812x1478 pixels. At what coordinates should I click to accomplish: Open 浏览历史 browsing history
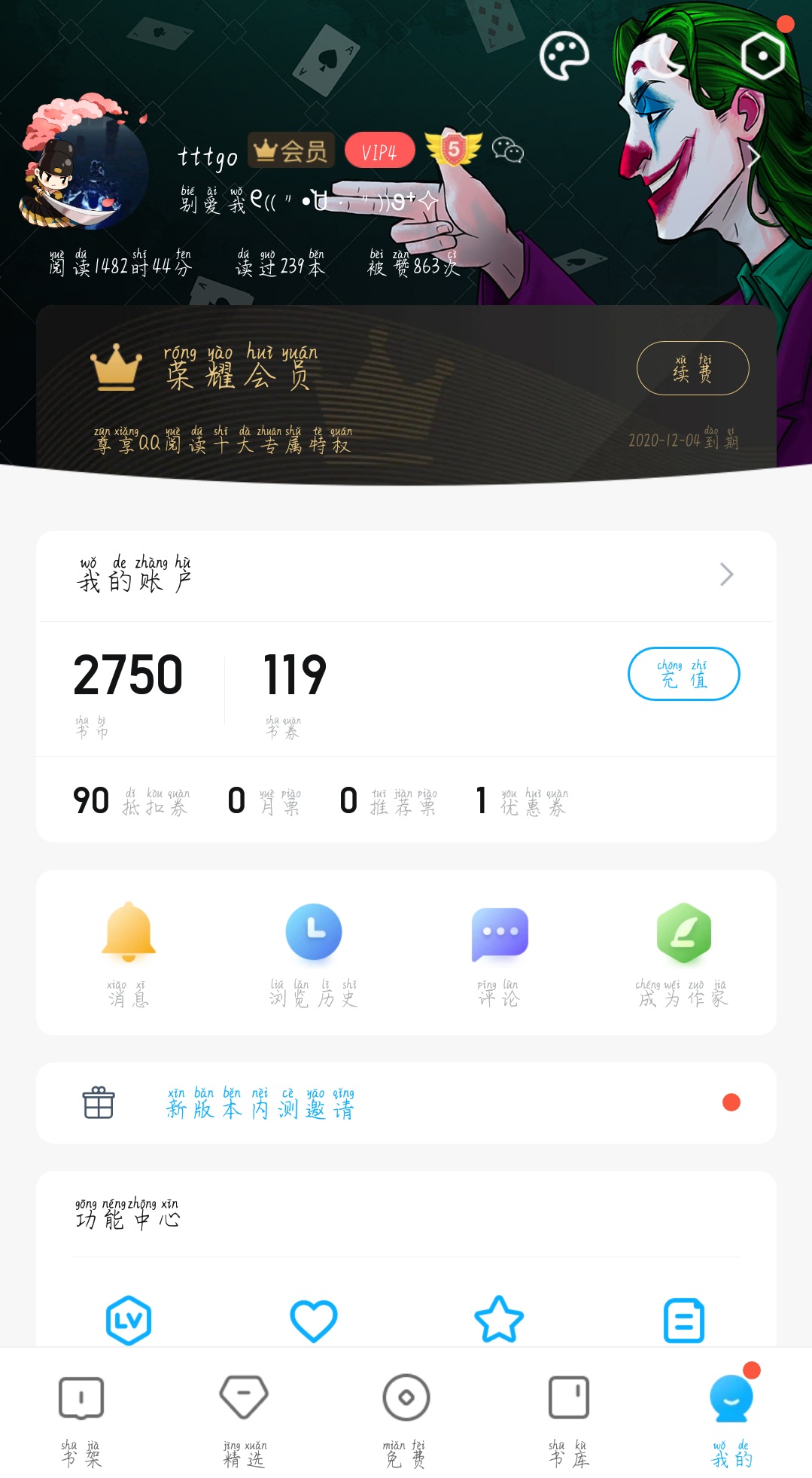pos(314,952)
